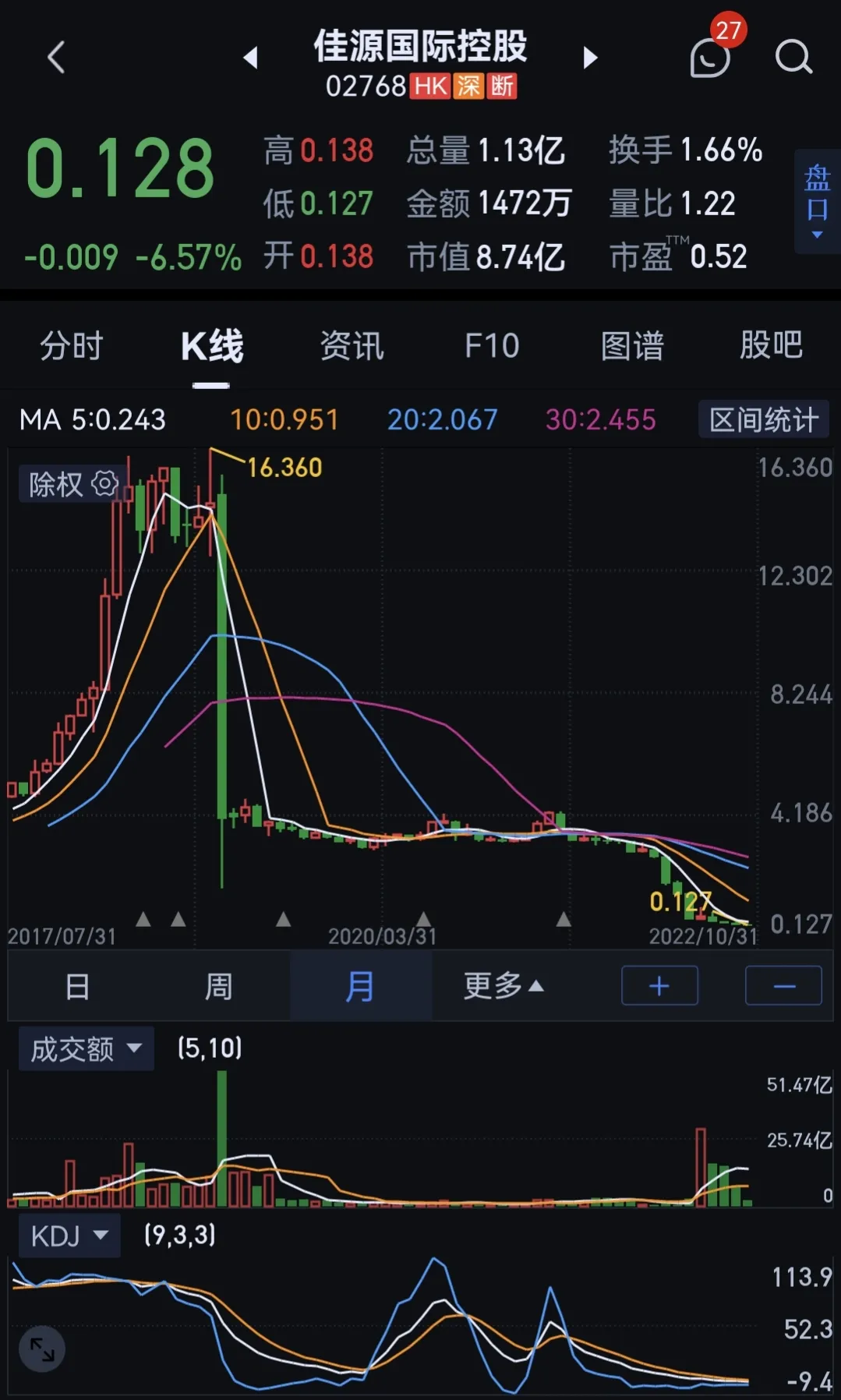The image size is (841, 1400).
Task: Go back to the previous page
Action: [56, 58]
